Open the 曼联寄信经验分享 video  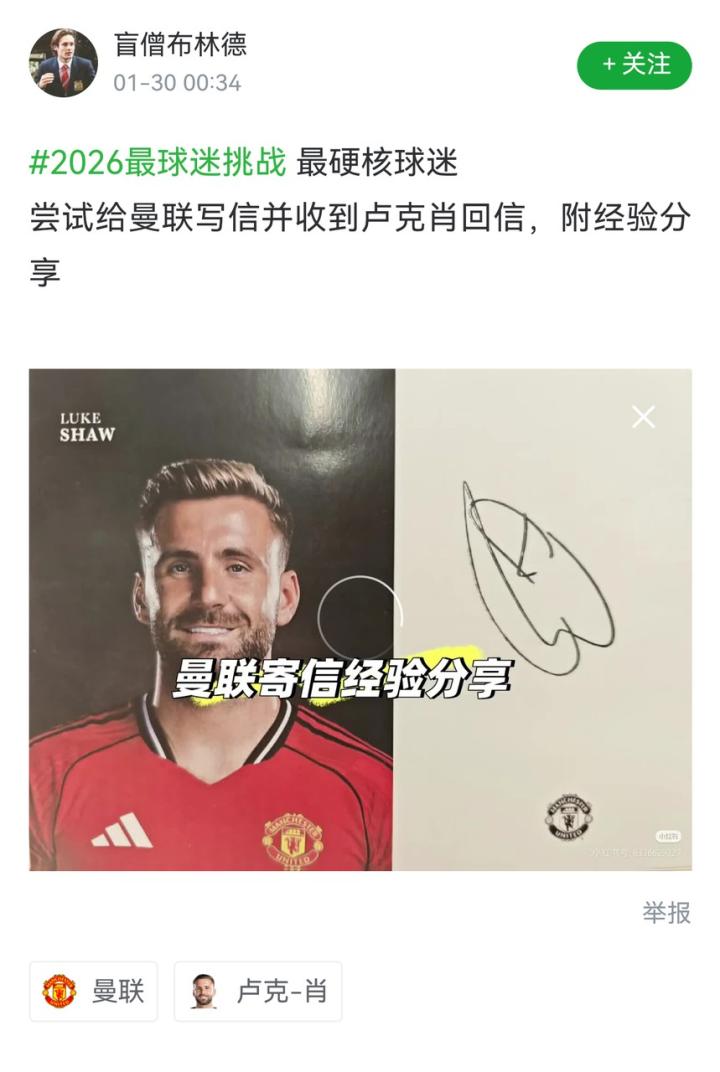[360, 618]
